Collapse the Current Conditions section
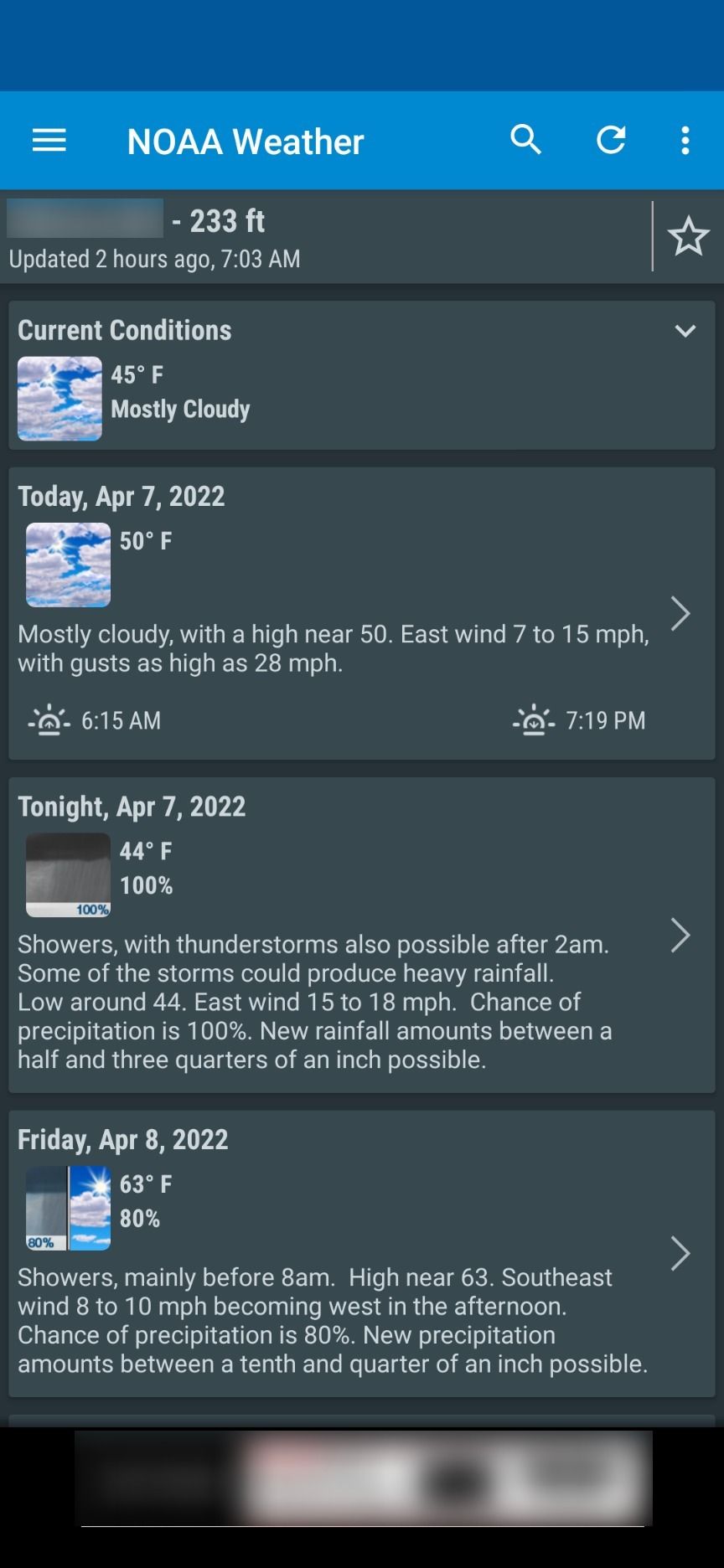Viewport: 724px width, 1568px height. coord(685,330)
